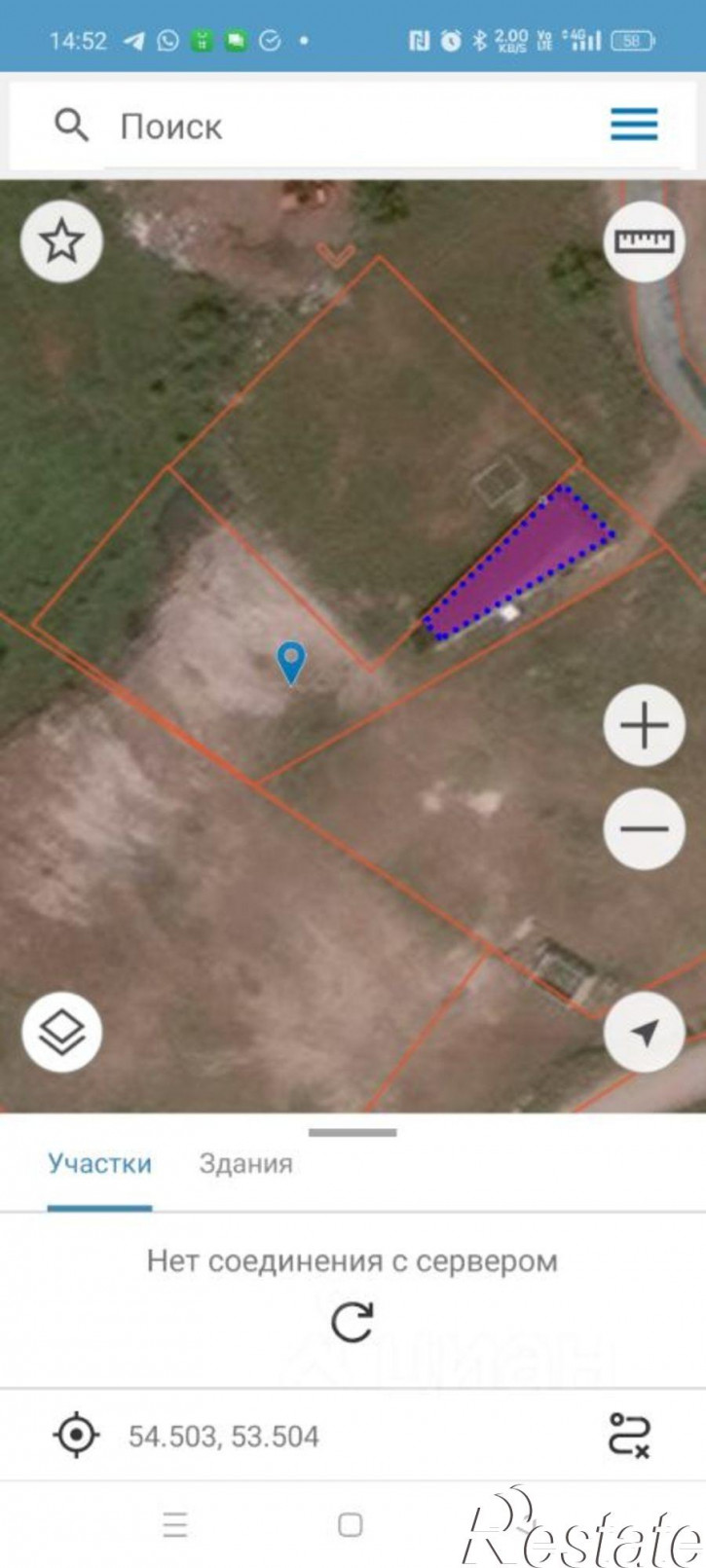Image resolution: width=706 pixels, height=1568 pixels.
Task: Open the hamburger menu
Action: point(634,125)
